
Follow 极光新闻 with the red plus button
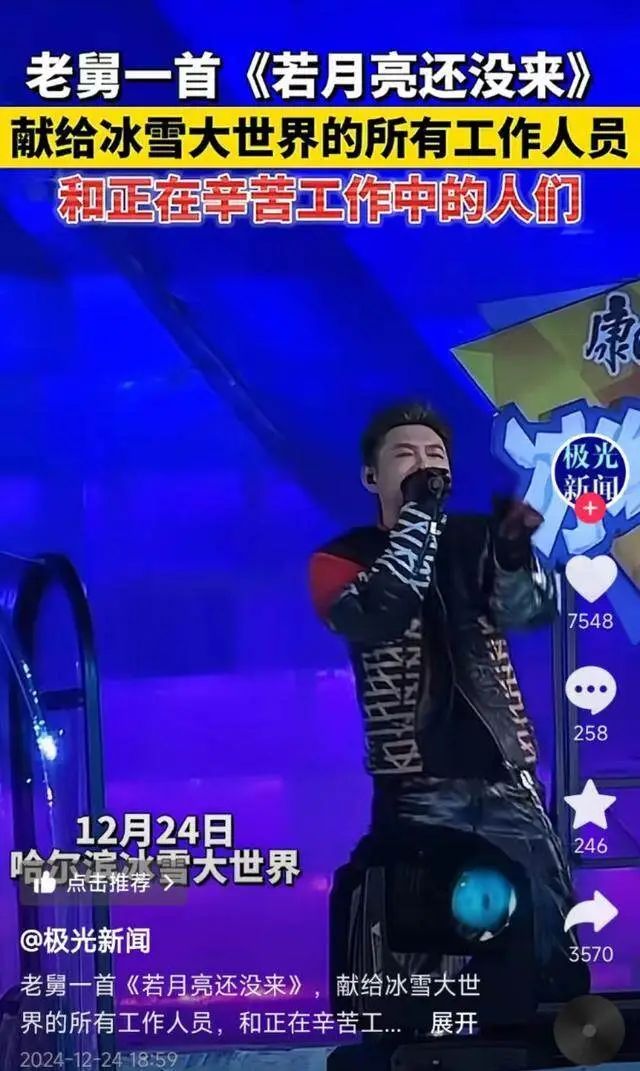tap(591, 508)
